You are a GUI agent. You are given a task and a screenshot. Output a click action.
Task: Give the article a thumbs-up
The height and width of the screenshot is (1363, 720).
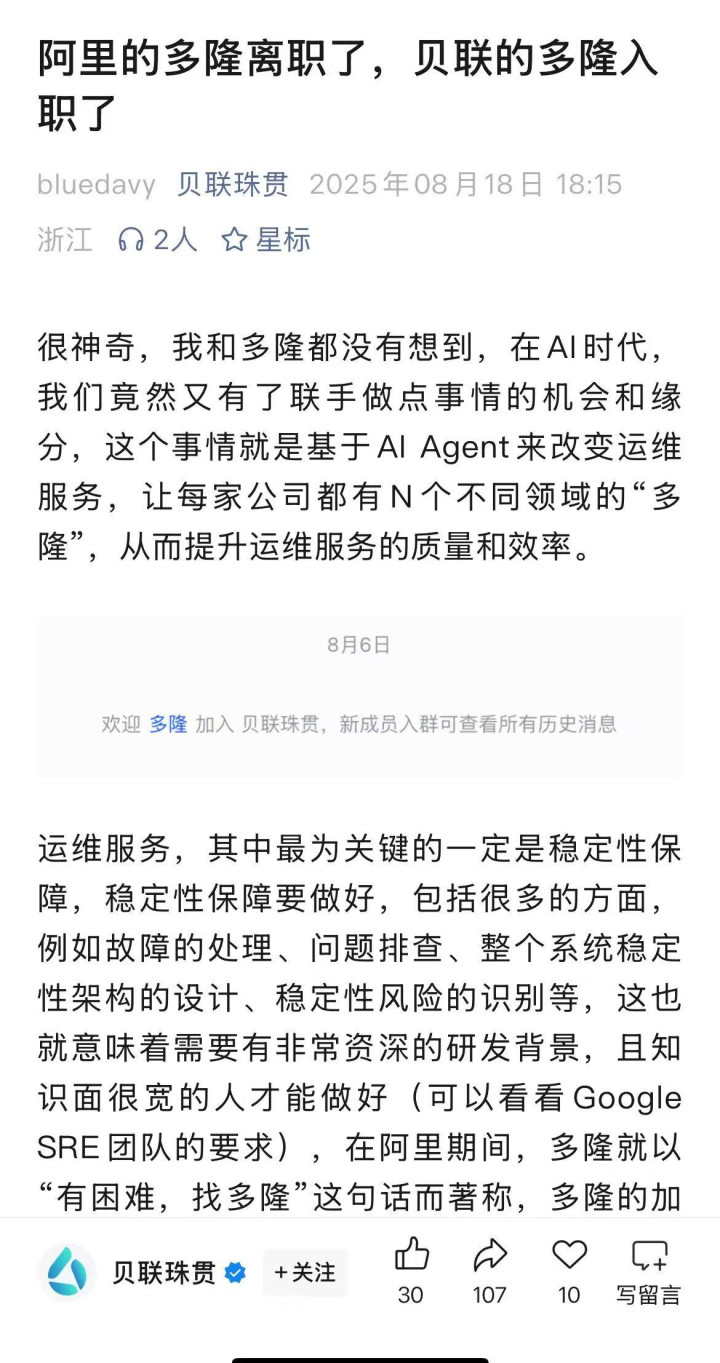(411, 1270)
